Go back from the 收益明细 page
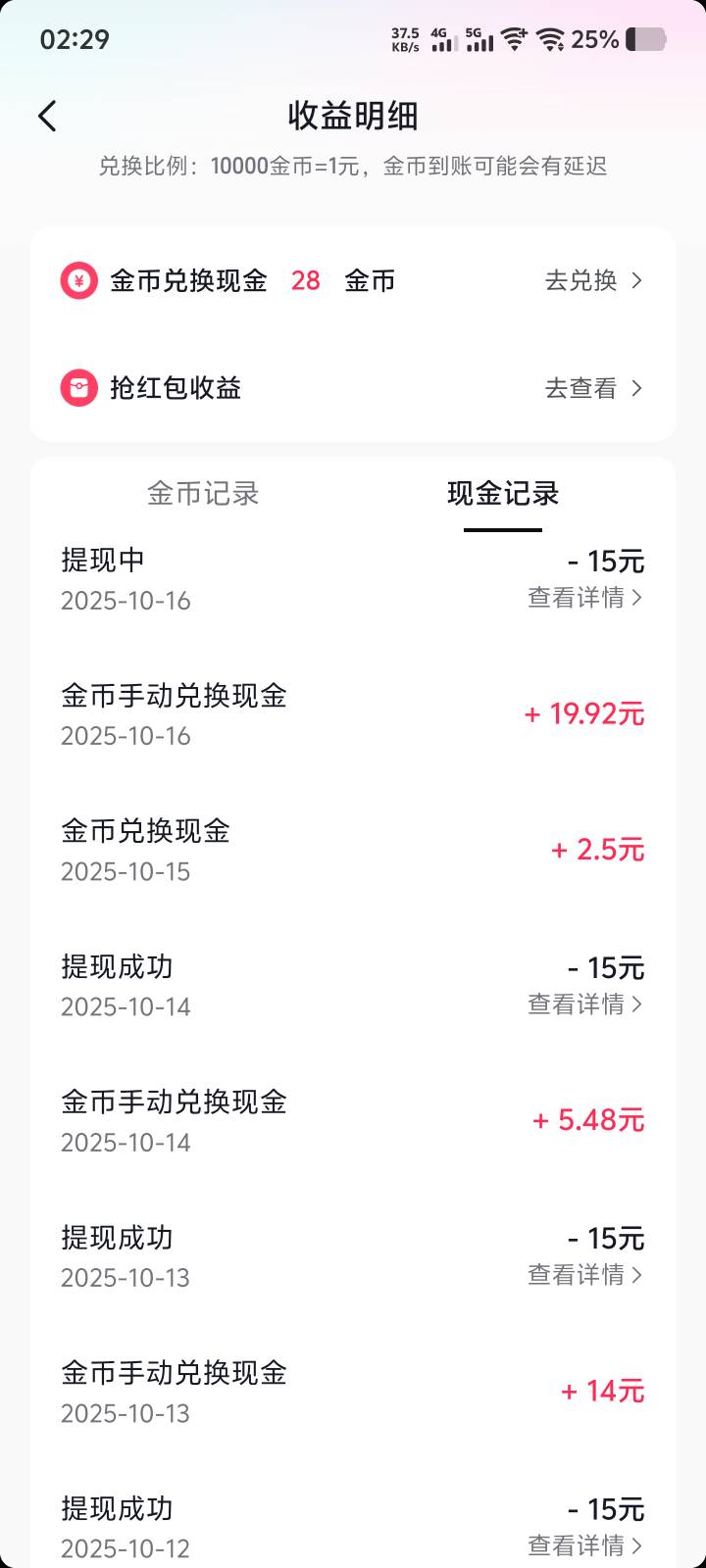 (47, 117)
